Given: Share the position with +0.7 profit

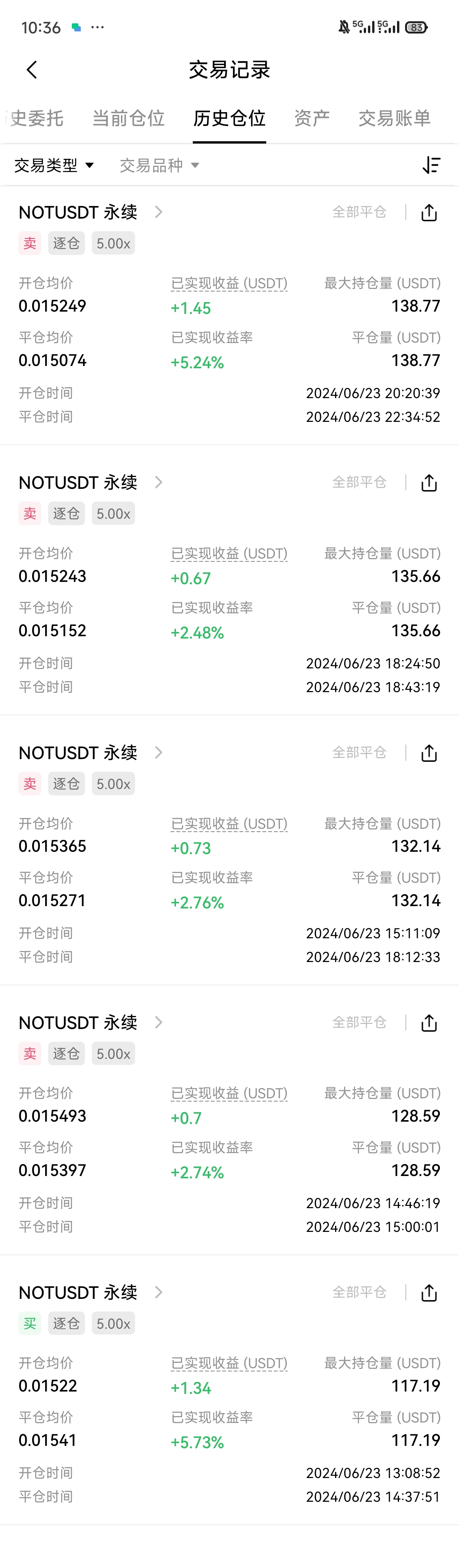Looking at the screenshot, I should point(429,1023).
